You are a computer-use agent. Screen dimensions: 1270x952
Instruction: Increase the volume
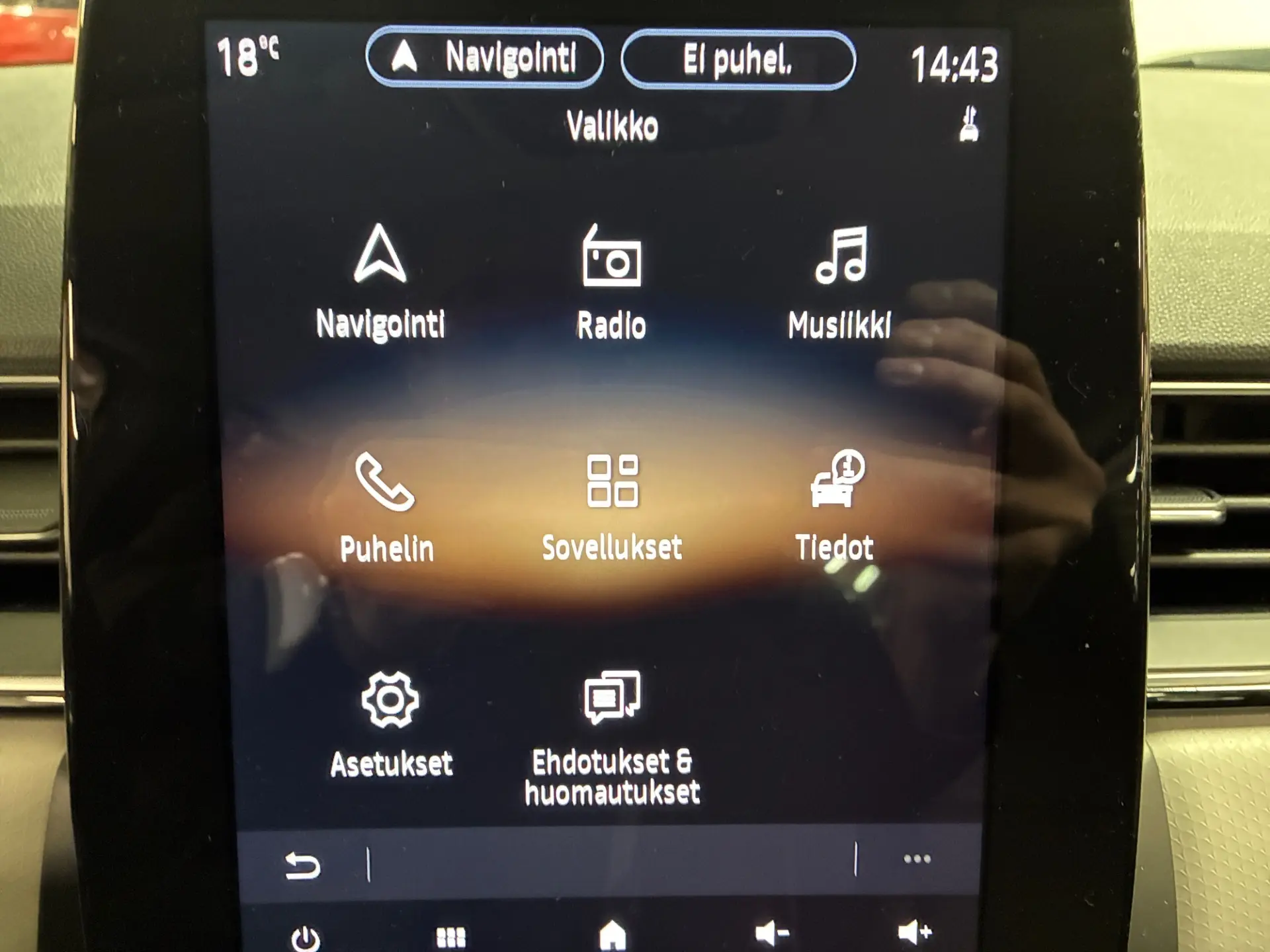coord(915,932)
